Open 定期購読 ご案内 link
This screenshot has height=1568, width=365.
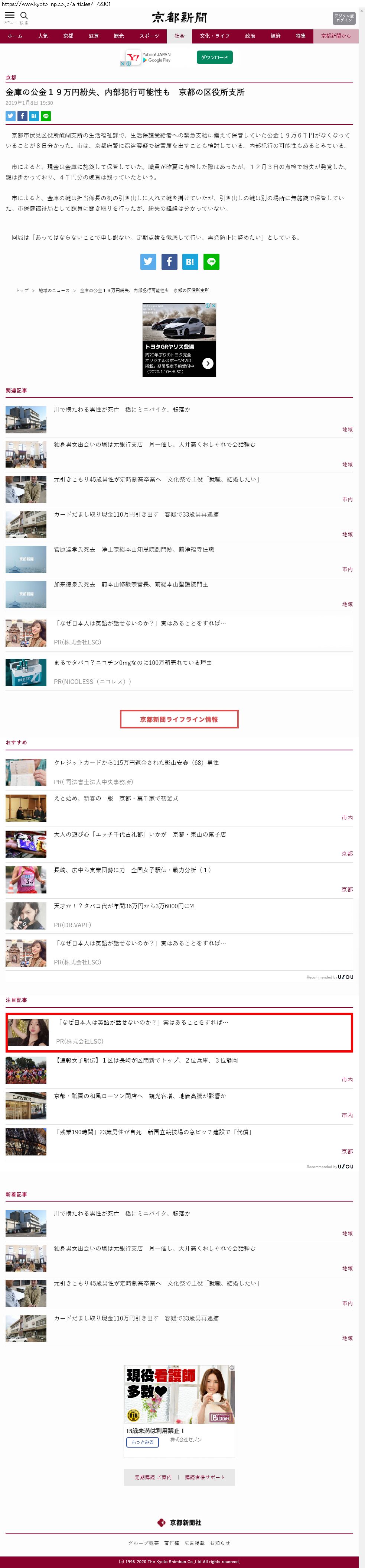(153, 1477)
